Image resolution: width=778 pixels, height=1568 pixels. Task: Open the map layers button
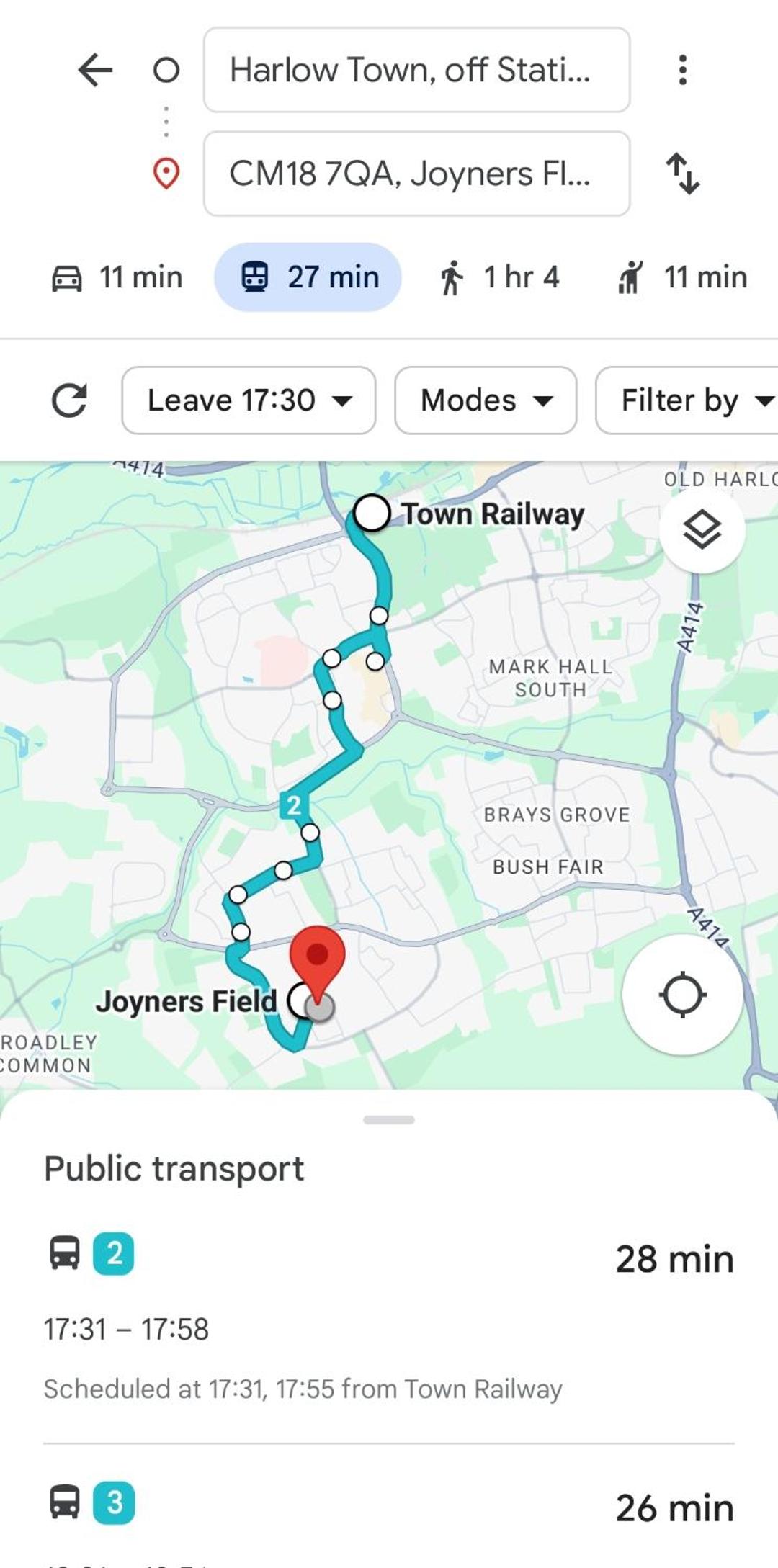click(702, 530)
